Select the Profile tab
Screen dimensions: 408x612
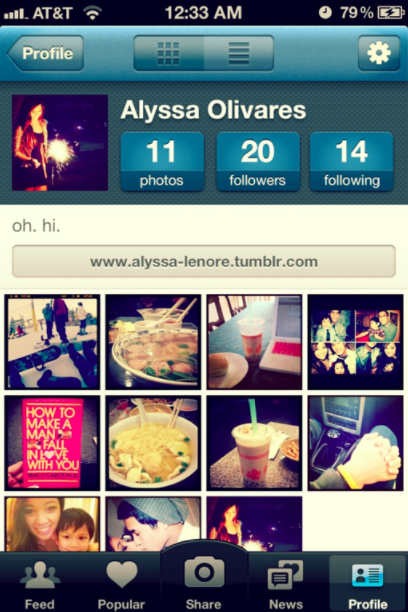pos(368,584)
